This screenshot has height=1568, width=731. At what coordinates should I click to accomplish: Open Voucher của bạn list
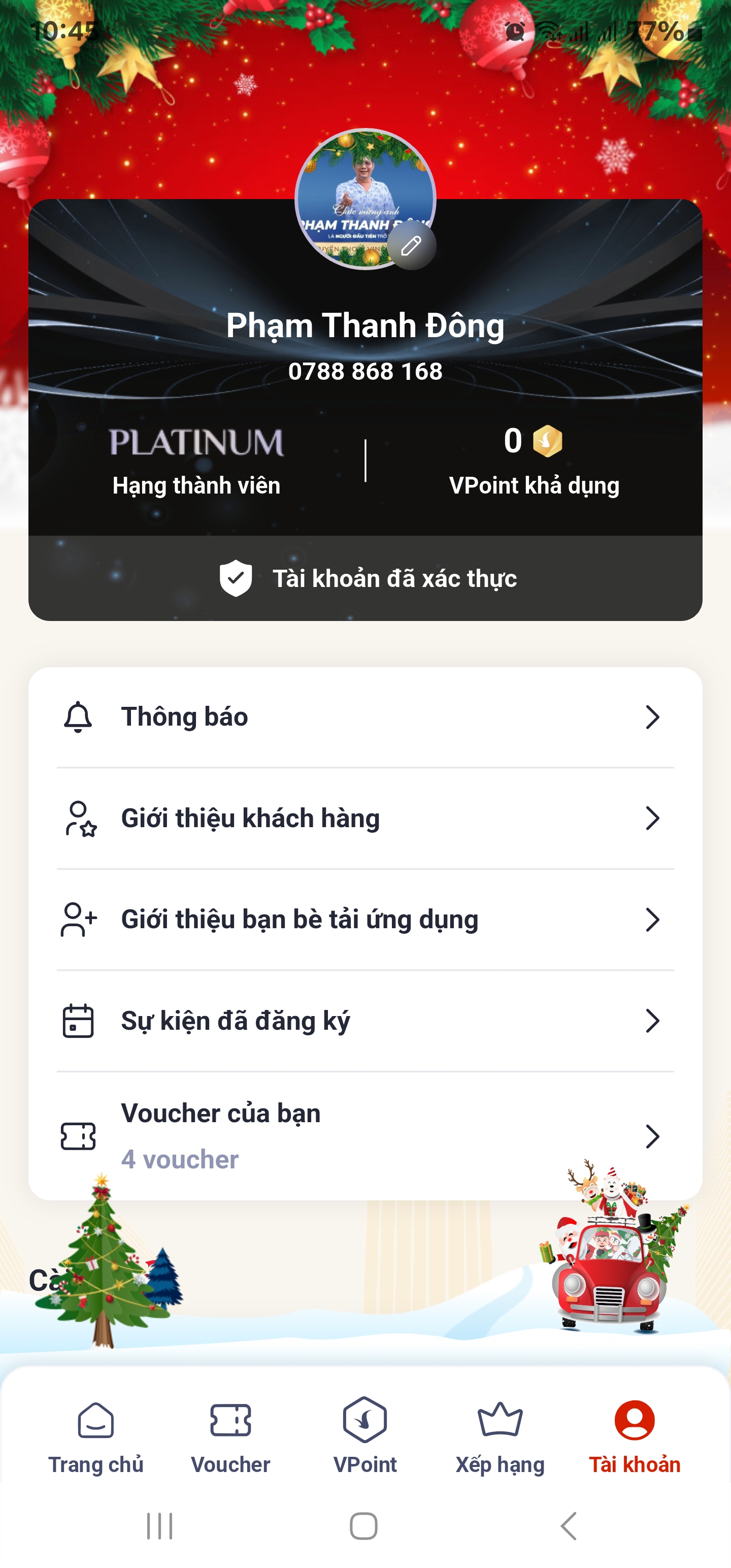click(x=365, y=1136)
